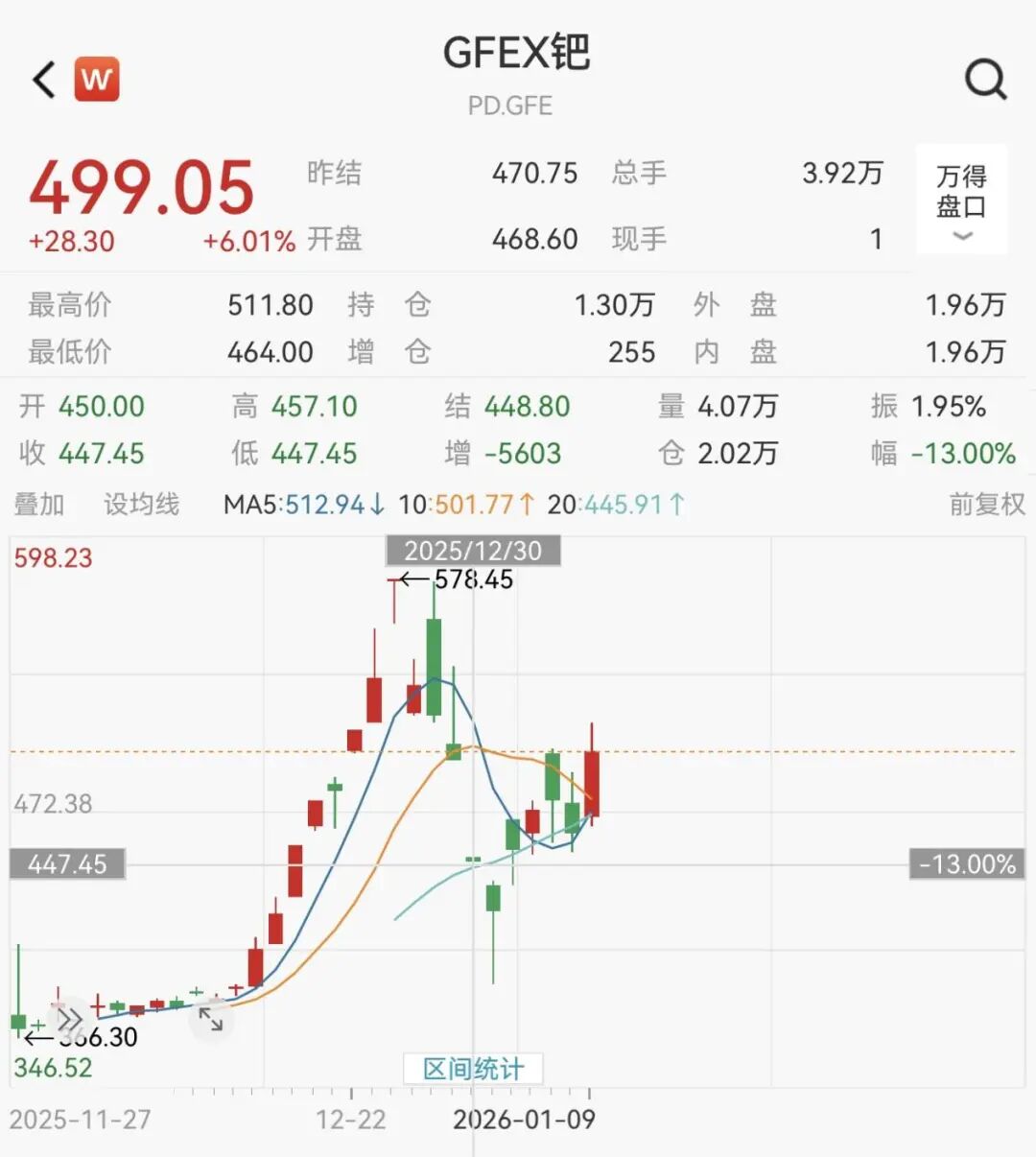1036x1157 pixels.
Task: Tap the GFEX钯 title header
Action: point(516,55)
